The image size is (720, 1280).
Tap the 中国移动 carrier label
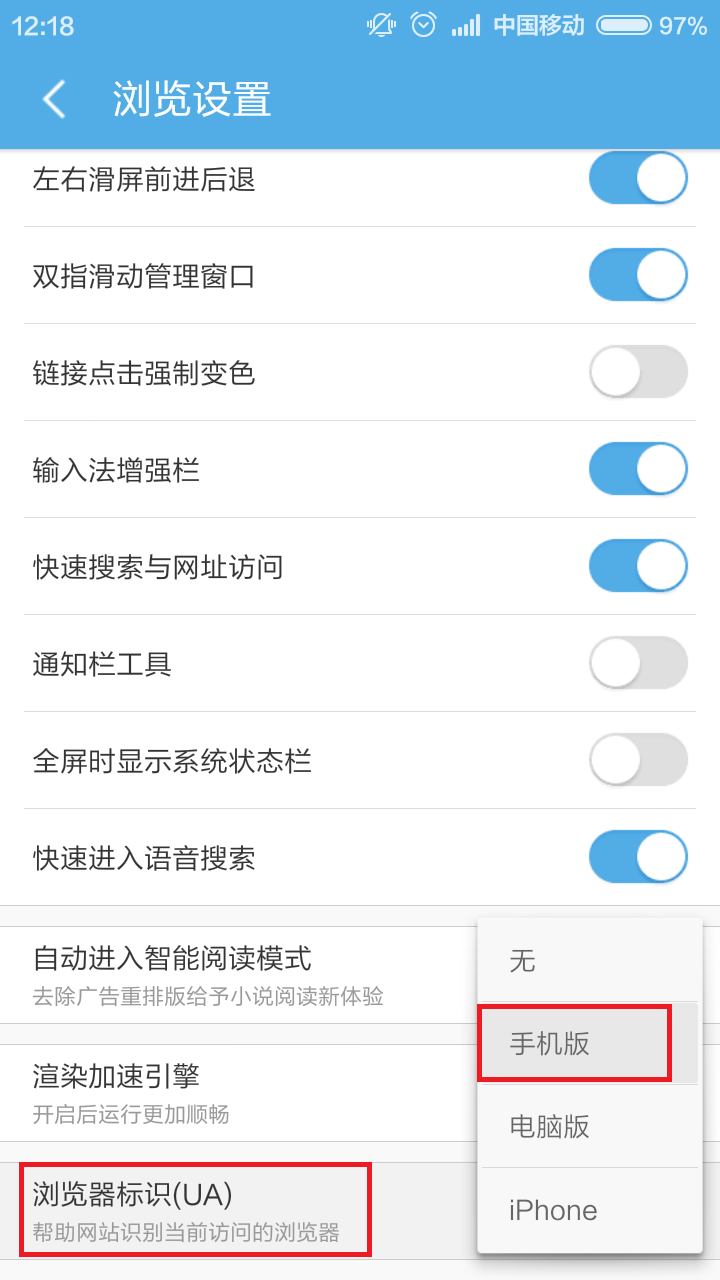(536, 25)
